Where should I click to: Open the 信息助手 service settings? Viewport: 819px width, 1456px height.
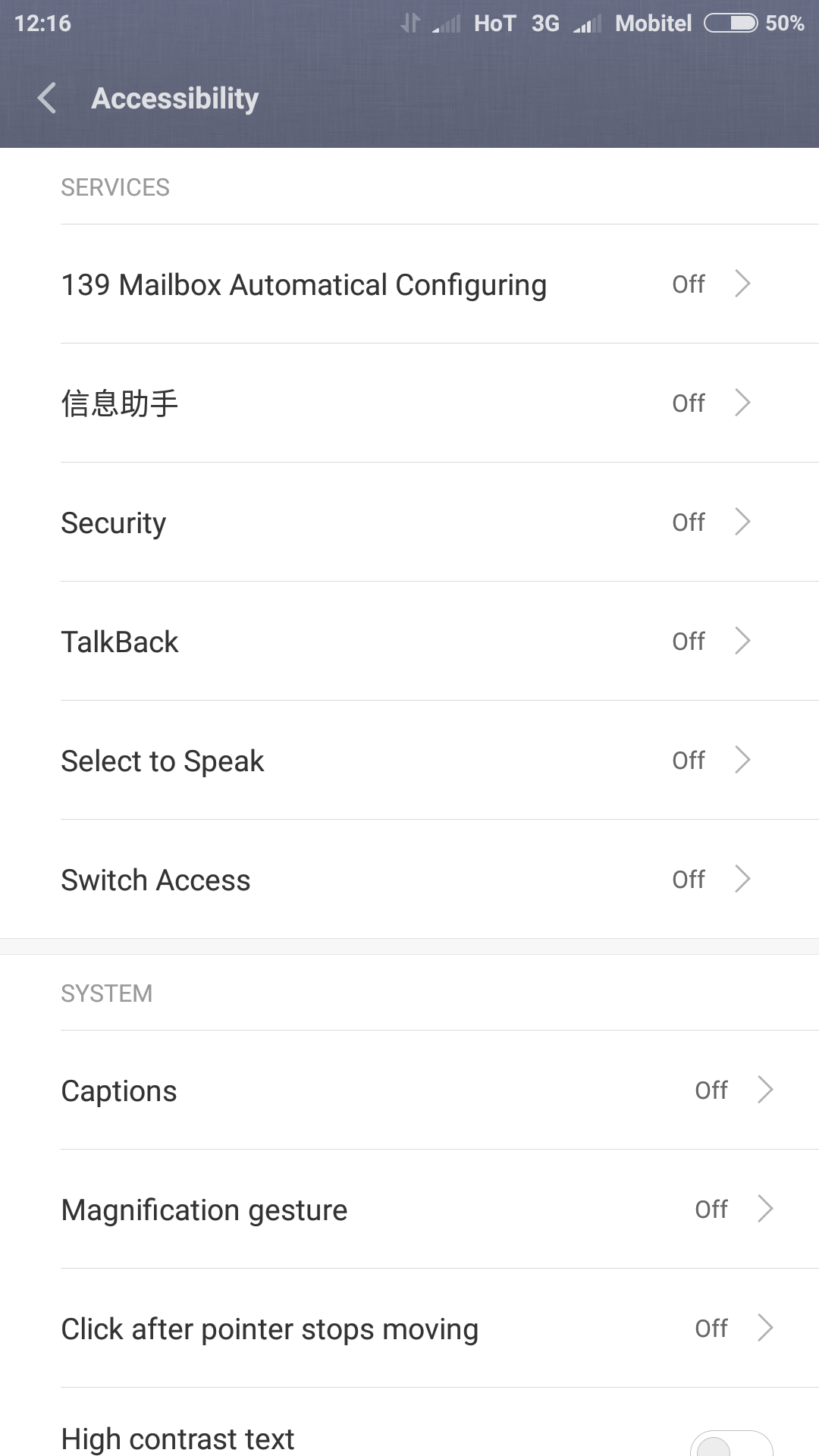coord(409,403)
